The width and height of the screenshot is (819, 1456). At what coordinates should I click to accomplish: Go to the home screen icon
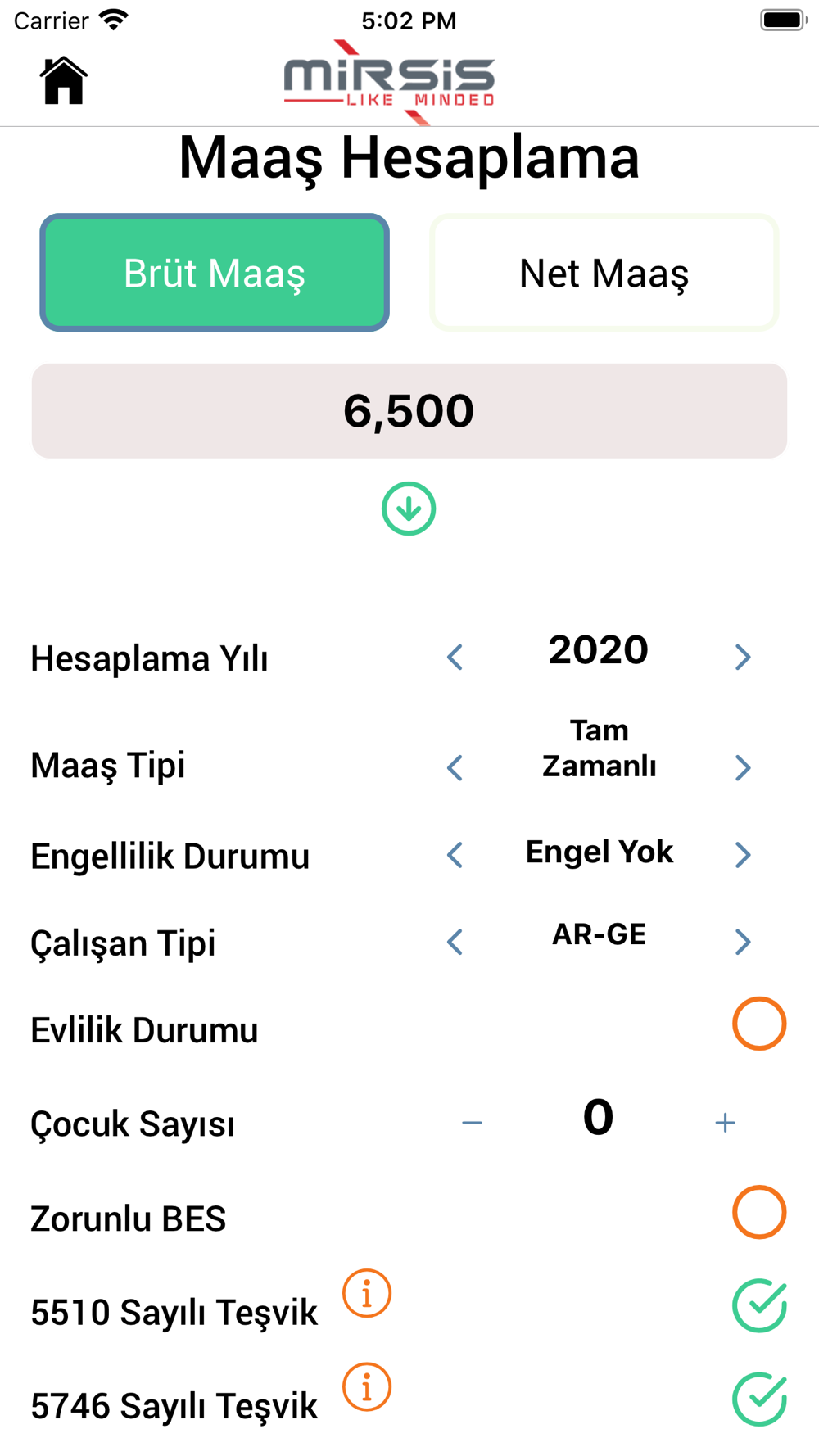click(64, 80)
